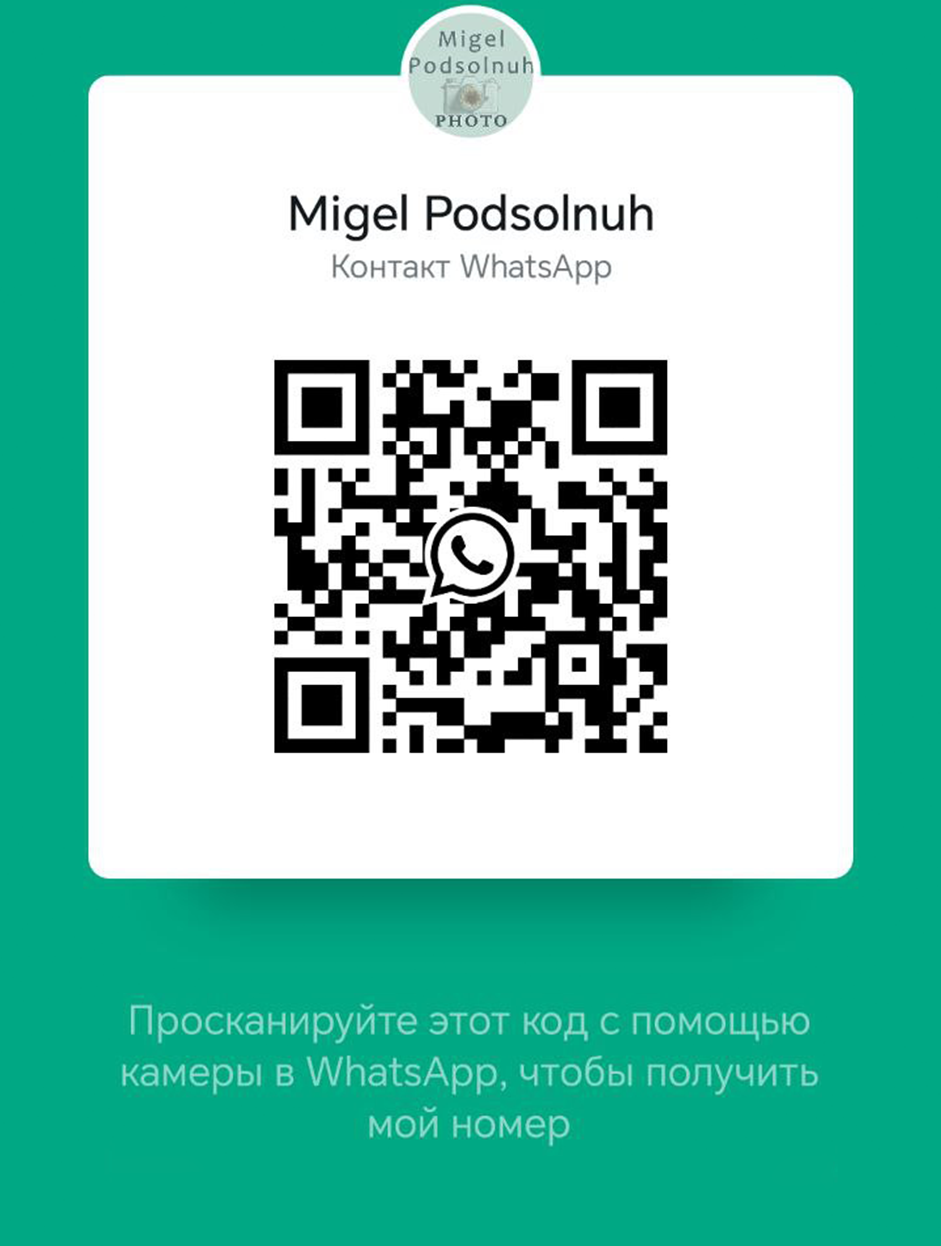Click the PHOTO label on the avatar image
Screen dimensions: 941x1246
point(470,120)
